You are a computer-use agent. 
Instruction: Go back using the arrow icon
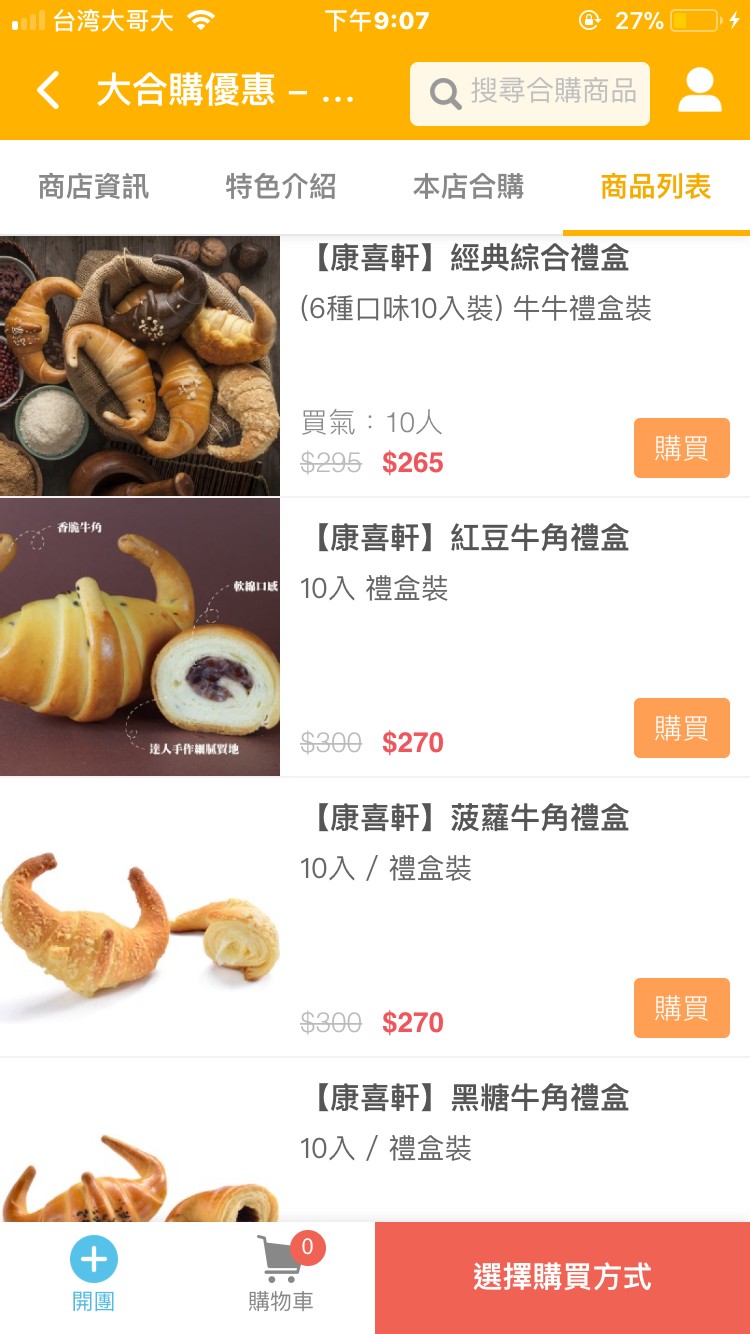point(48,92)
